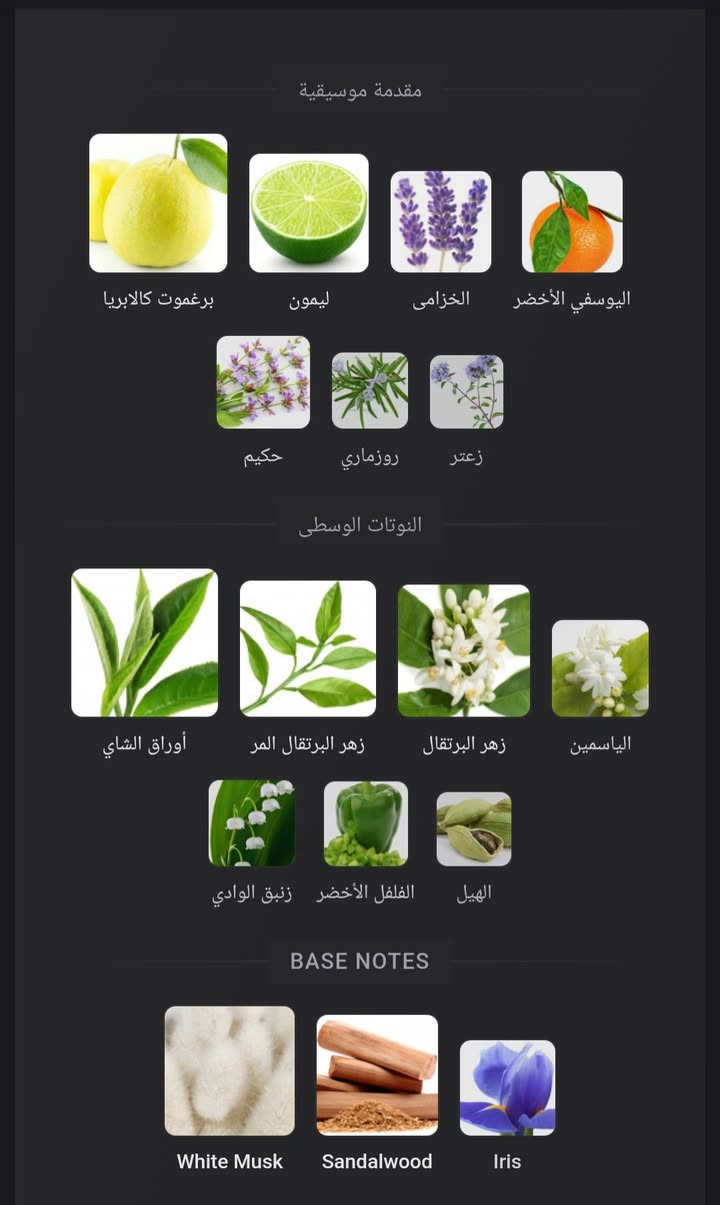This screenshot has width=720, height=1205.
Task: Tap the زعتر thyme note tile
Action: 467,392
